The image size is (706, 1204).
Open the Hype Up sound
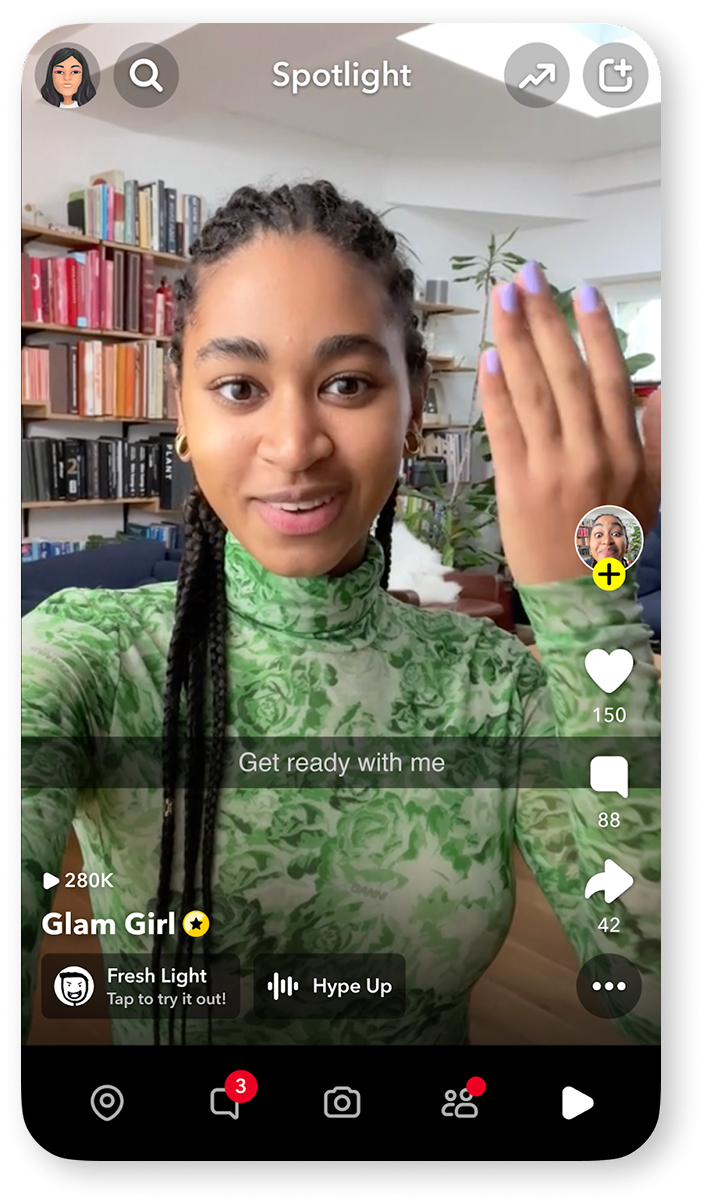(x=330, y=986)
